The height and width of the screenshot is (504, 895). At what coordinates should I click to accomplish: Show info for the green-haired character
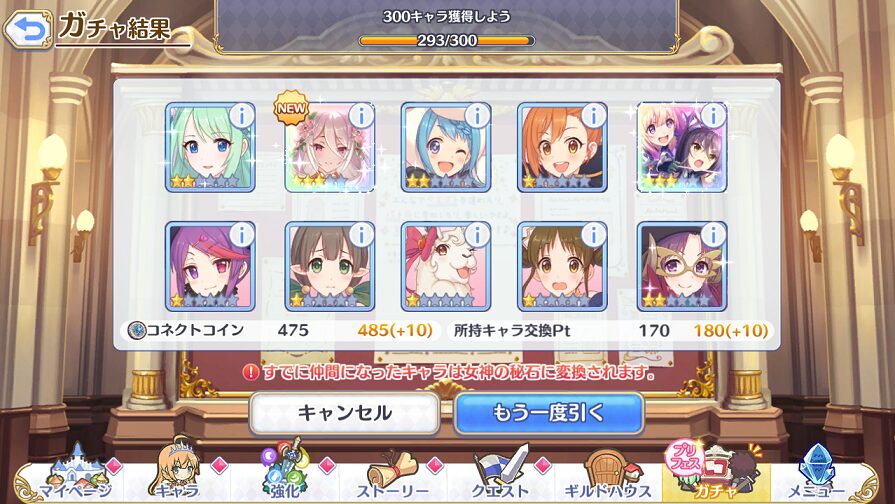[x=241, y=115]
